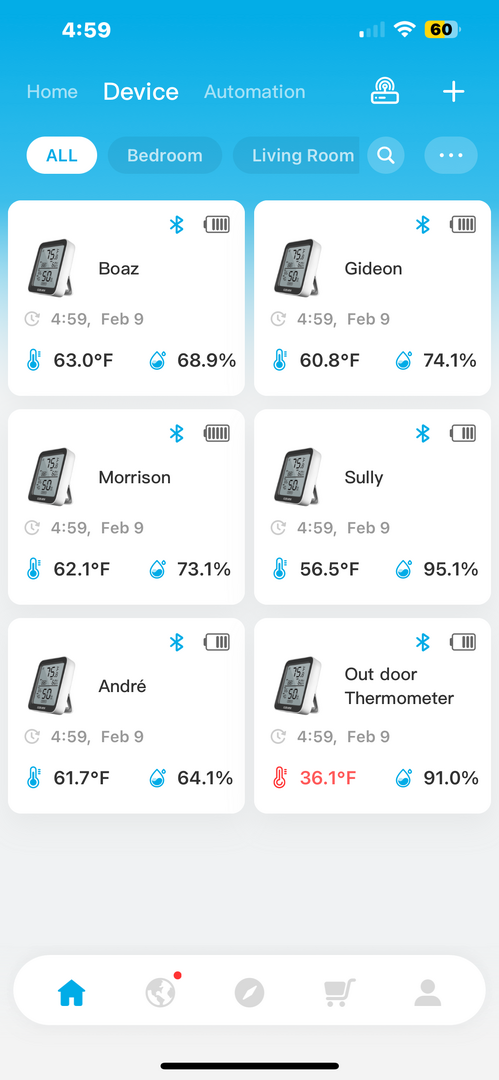Search devices with the magnifier icon

[x=386, y=155]
